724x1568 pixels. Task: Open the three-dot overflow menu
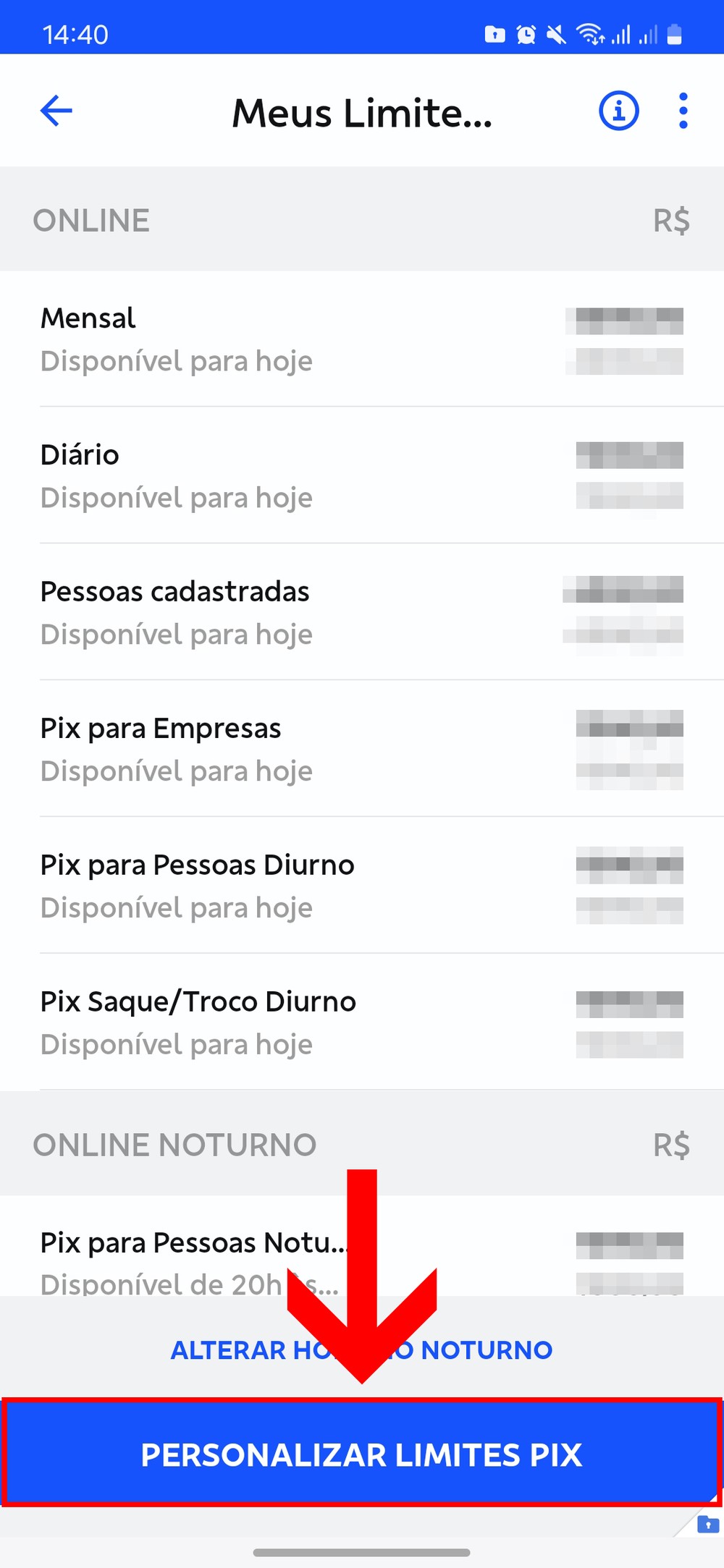pos(683,111)
